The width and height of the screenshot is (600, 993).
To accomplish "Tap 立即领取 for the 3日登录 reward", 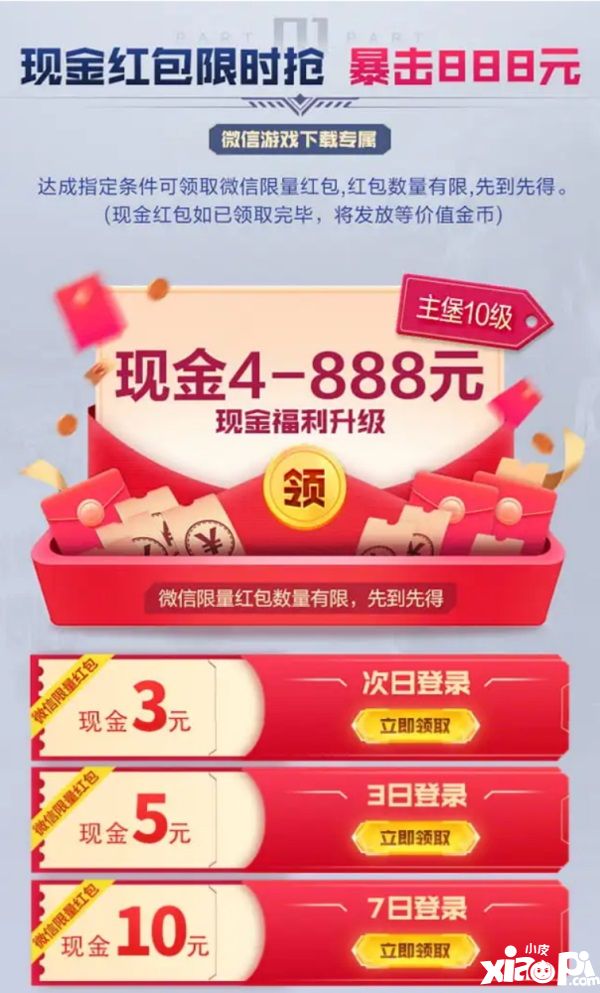I will tap(414, 837).
